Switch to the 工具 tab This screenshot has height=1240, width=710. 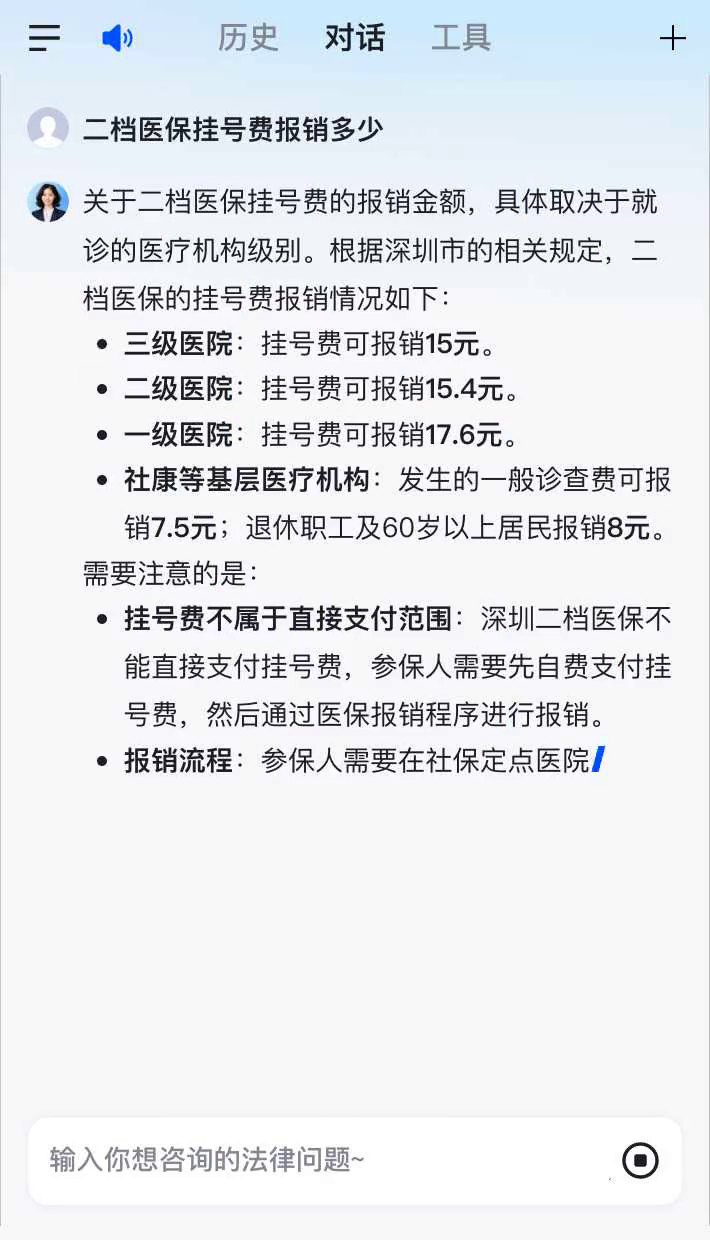click(461, 39)
